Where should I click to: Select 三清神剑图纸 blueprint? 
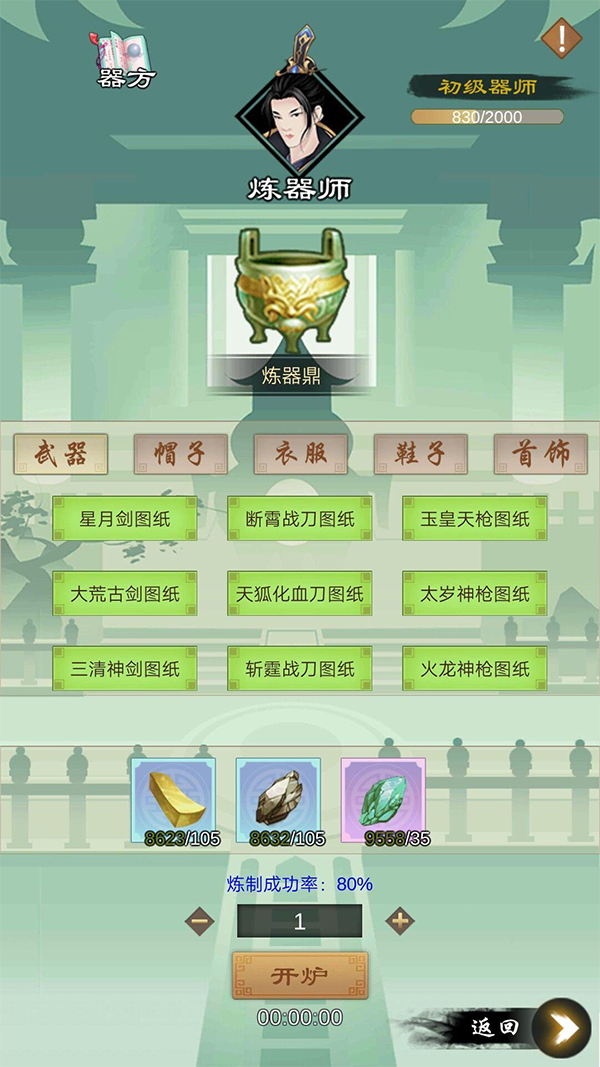pyautogui.click(x=125, y=669)
